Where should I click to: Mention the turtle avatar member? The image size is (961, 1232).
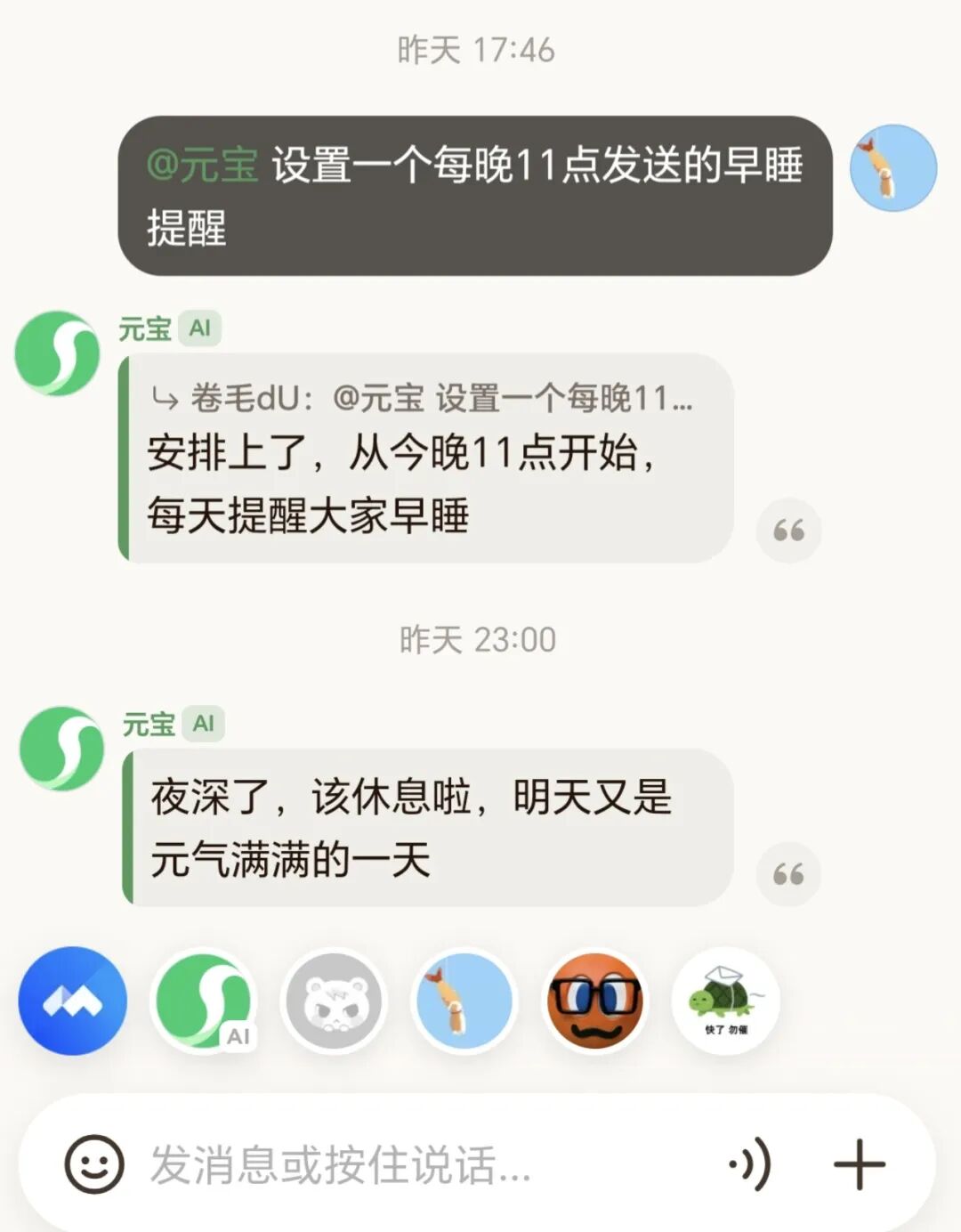[725, 1001]
